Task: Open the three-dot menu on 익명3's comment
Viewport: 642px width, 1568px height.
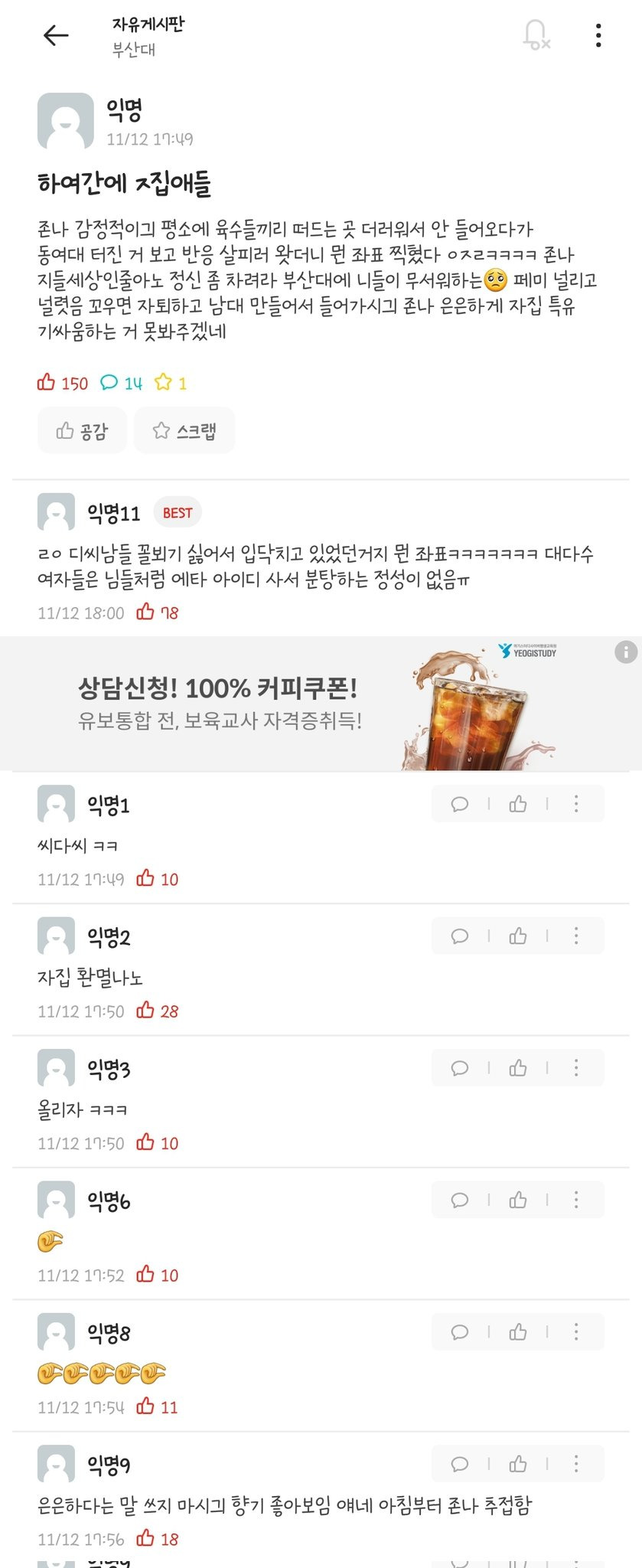Action: coord(575,1068)
